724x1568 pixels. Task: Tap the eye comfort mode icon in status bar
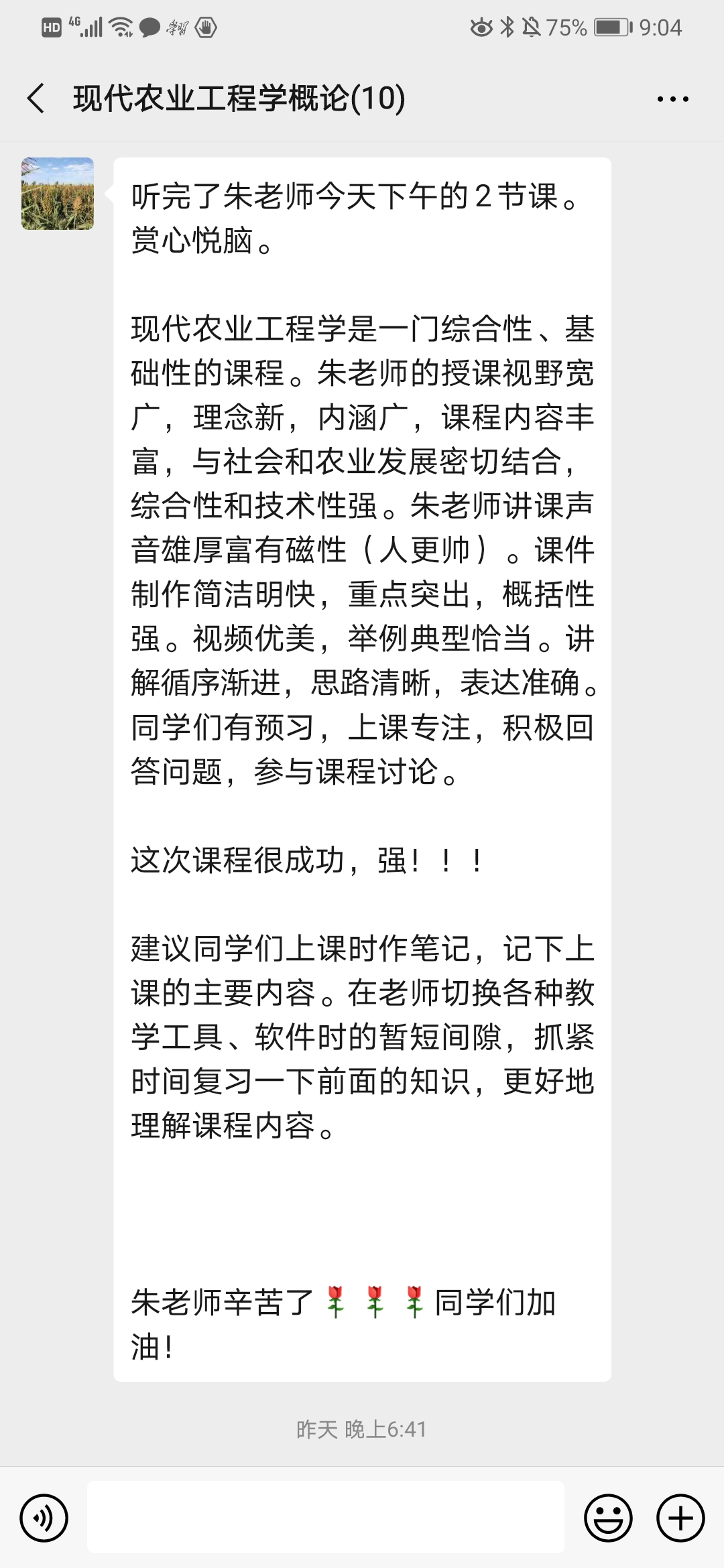tap(480, 27)
